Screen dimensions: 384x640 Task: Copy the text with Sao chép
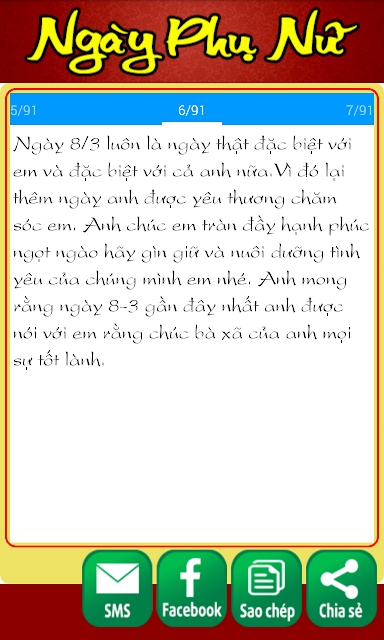(266, 588)
